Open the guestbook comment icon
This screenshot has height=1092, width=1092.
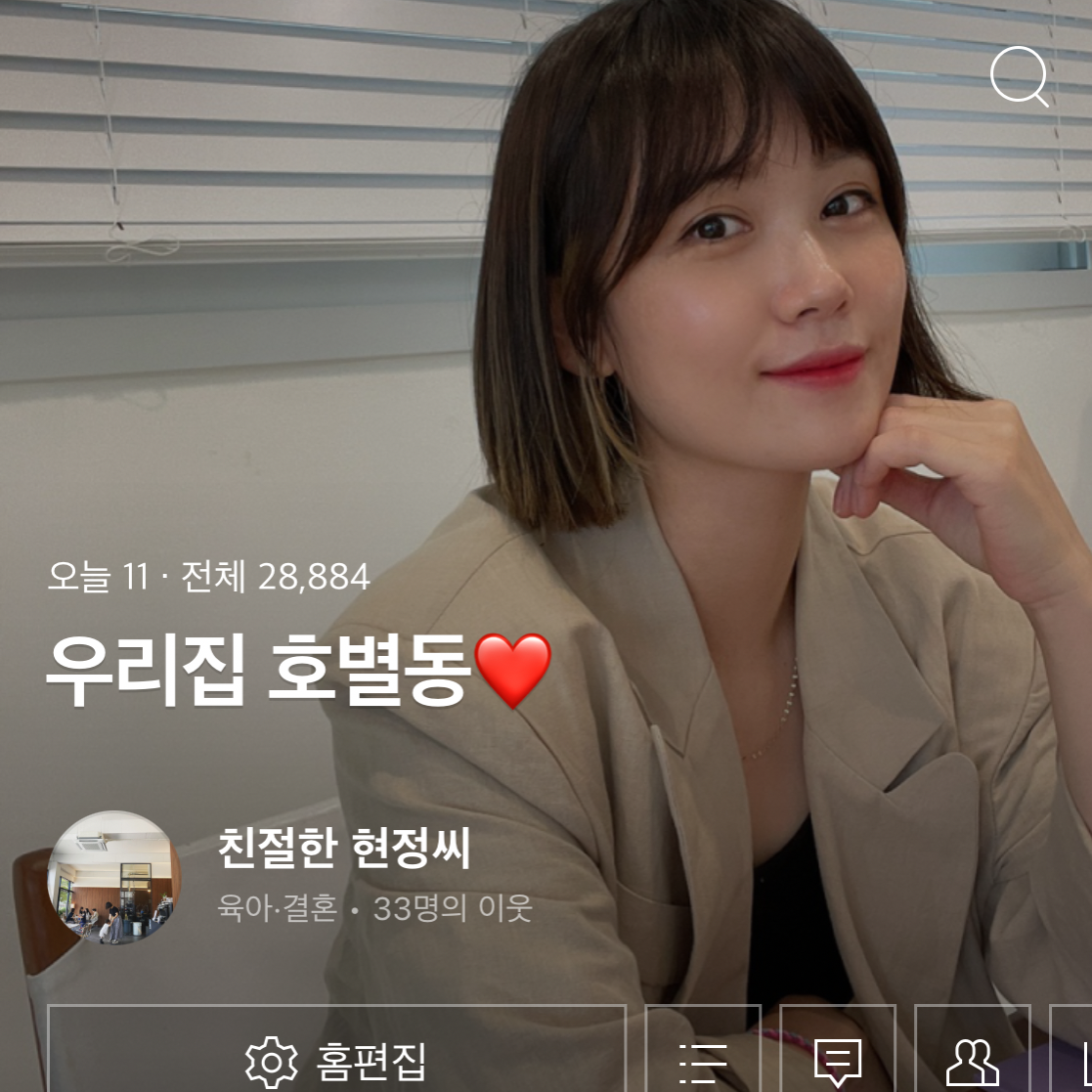(838, 1059)
